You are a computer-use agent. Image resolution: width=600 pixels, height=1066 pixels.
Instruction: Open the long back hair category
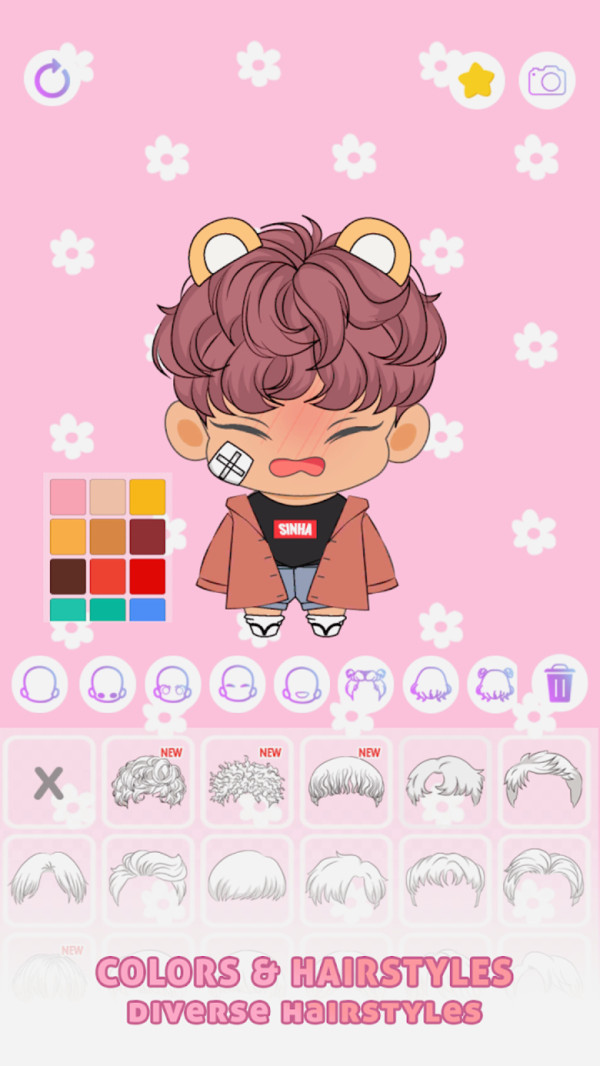pos(430,685)
